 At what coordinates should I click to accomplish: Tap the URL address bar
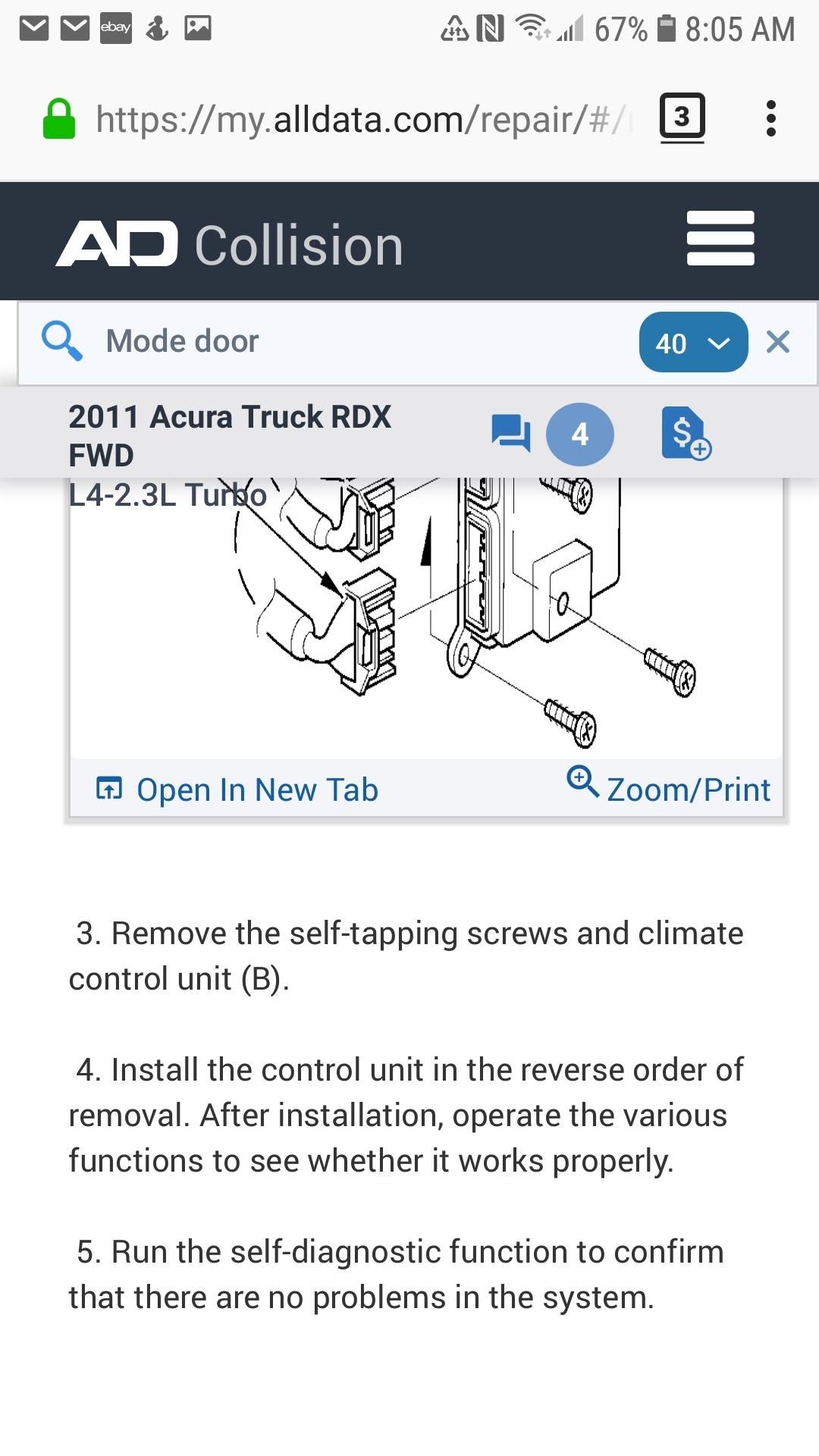tap(364, 120)
